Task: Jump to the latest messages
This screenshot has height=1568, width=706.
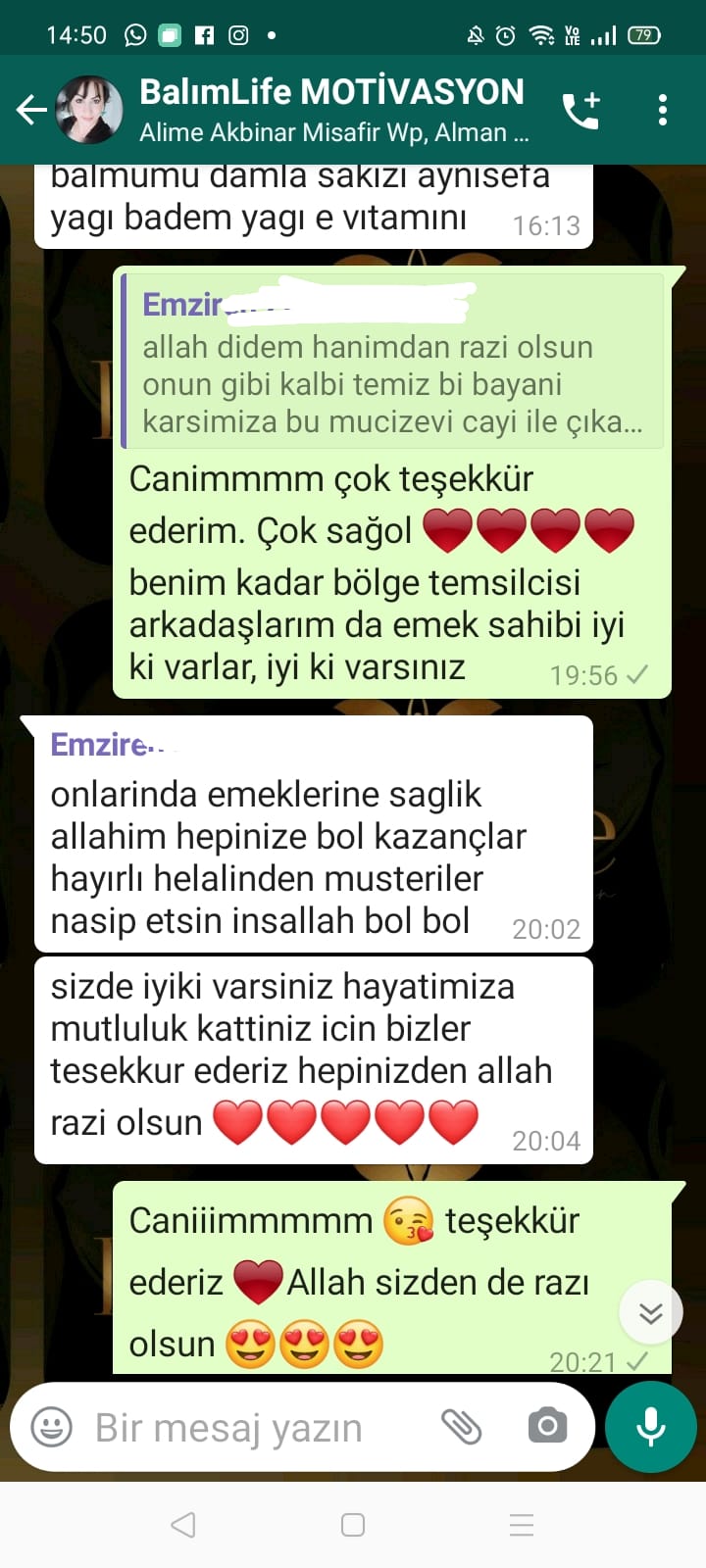Action: (651, 1313)
